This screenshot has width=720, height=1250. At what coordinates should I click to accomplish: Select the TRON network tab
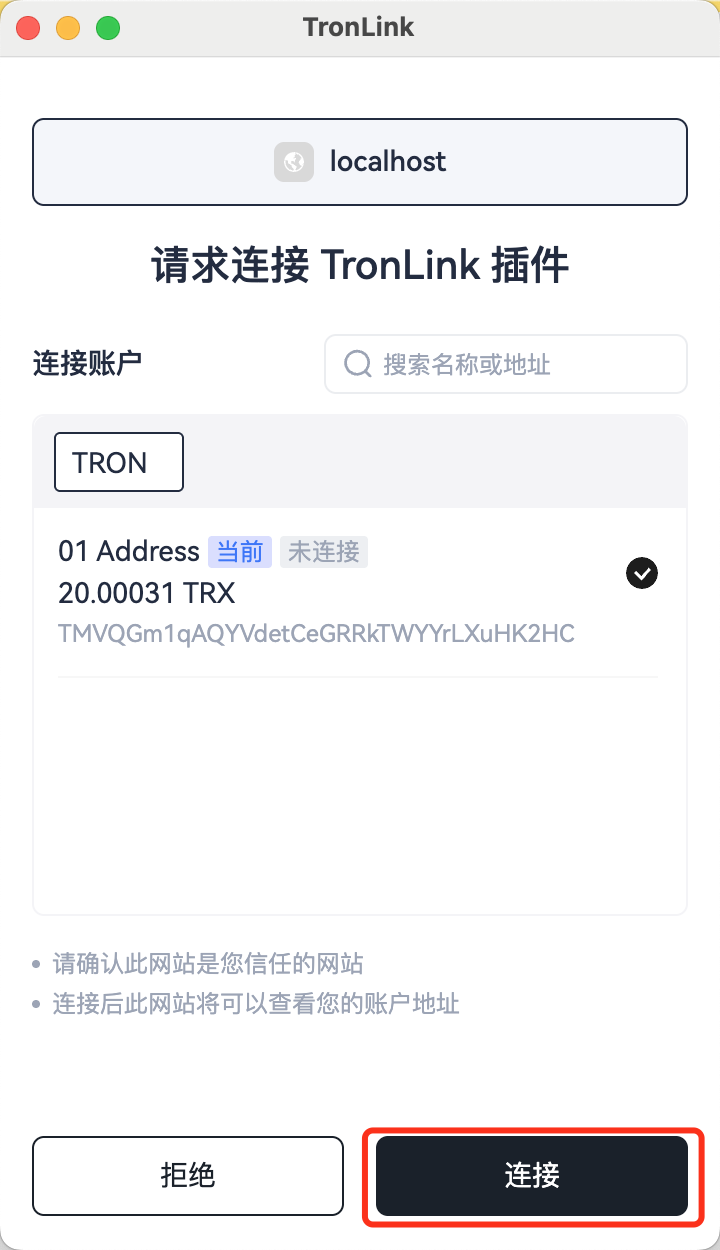pyautogui.click(x=118, y=462)
